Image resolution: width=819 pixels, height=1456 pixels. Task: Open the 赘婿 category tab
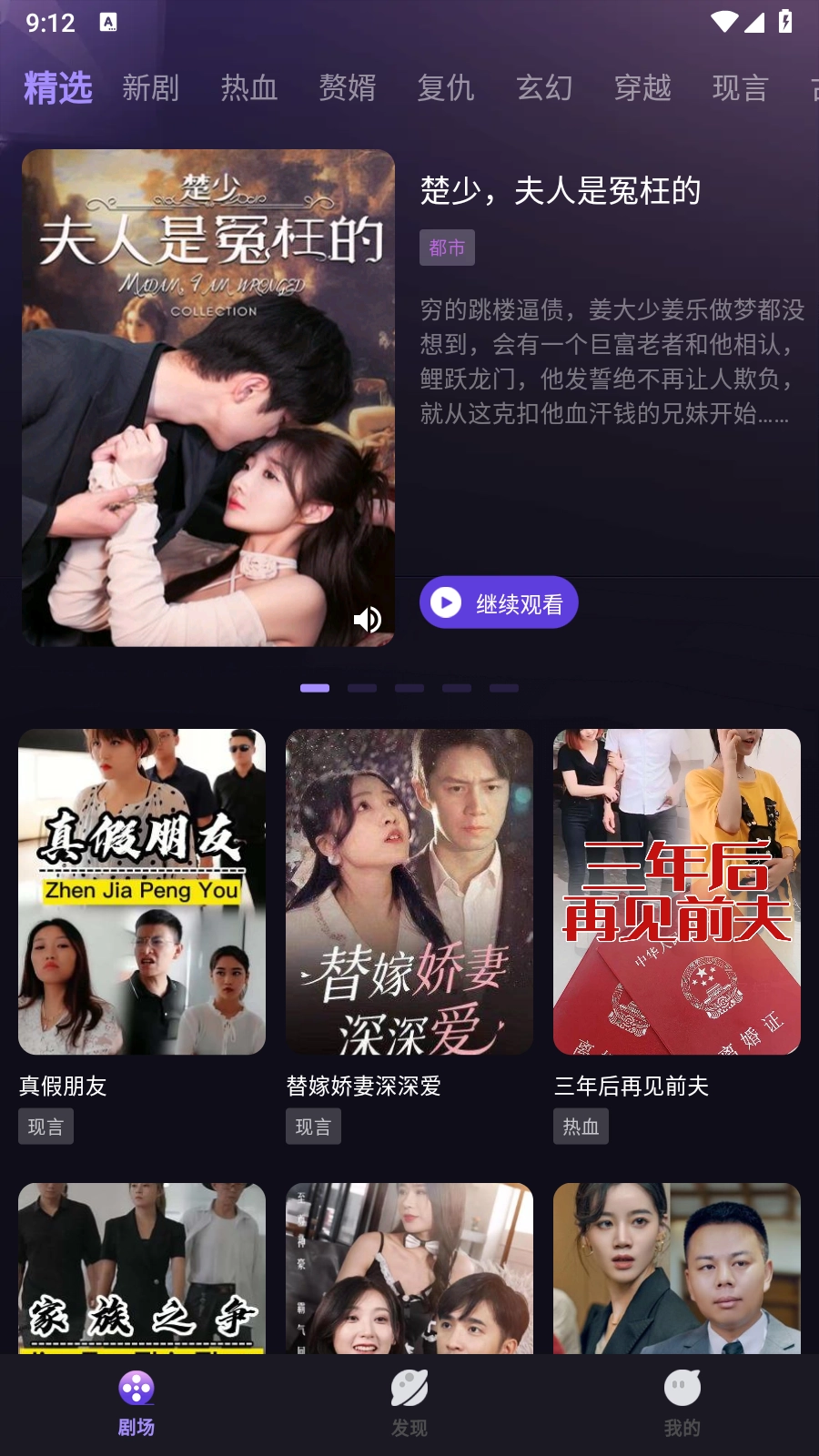(347, 88)
